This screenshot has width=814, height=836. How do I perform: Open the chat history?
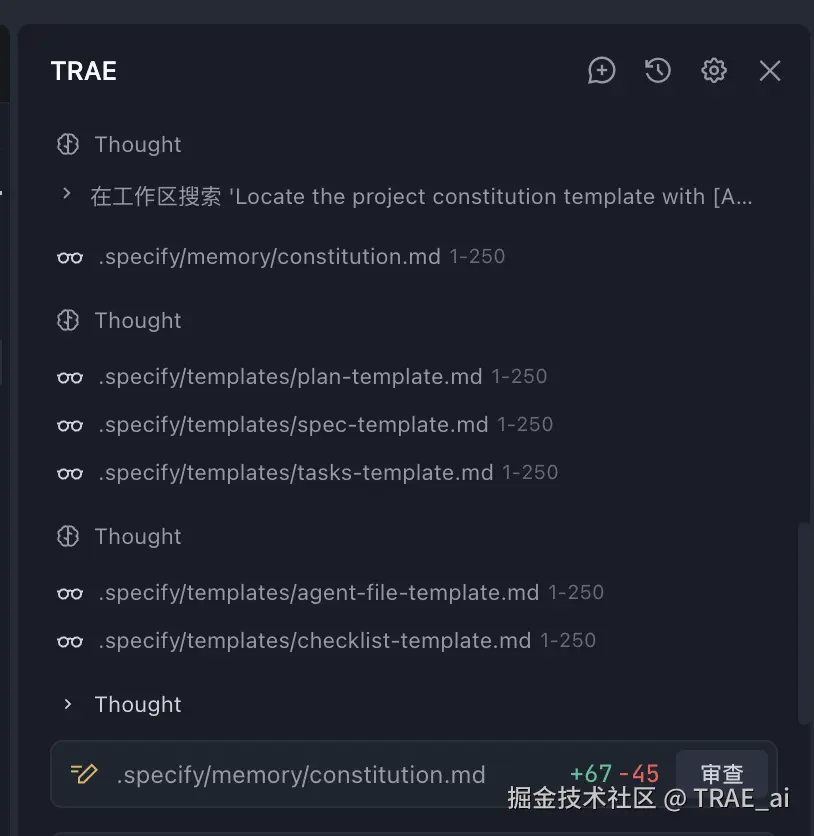click(657, 70)
